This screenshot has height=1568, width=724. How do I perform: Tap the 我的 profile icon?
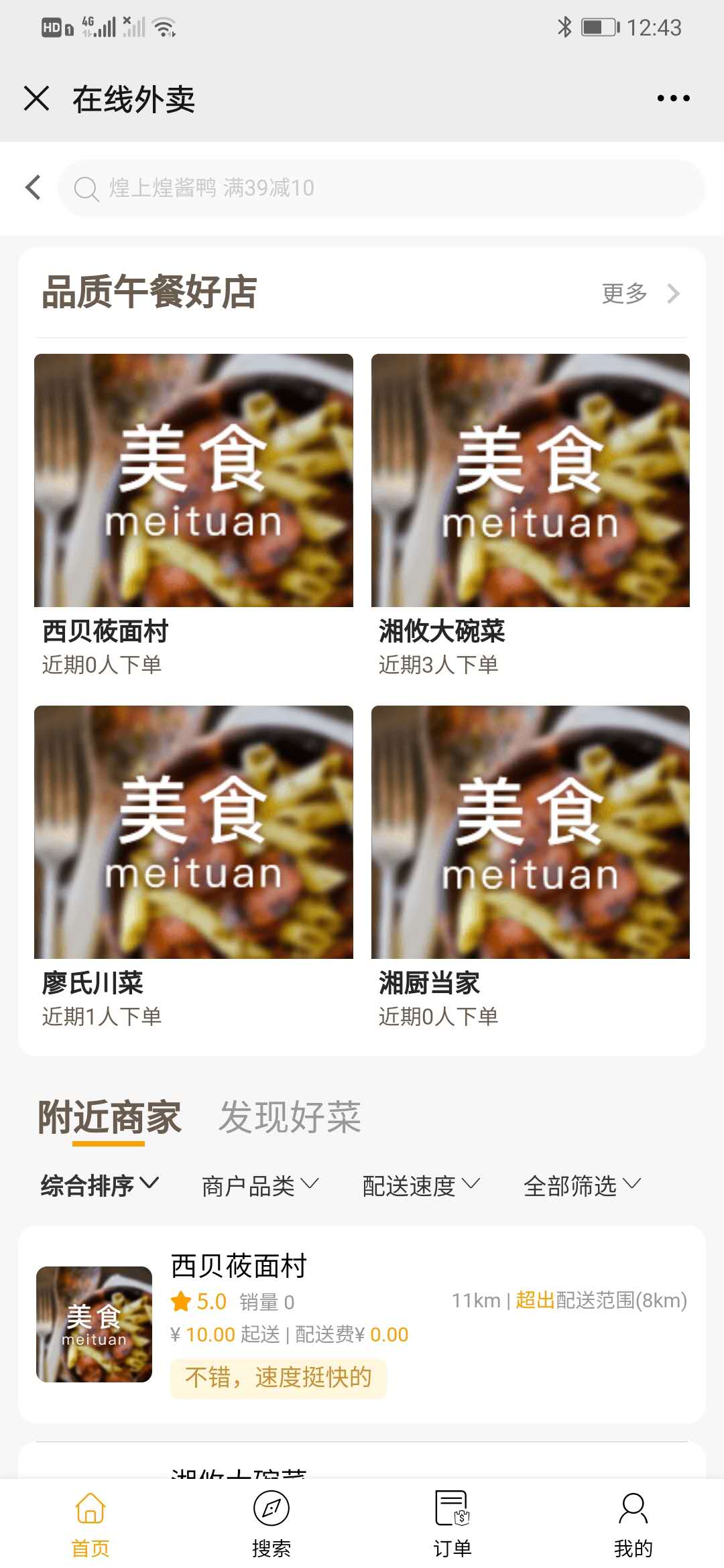(x=633, y=1510)
